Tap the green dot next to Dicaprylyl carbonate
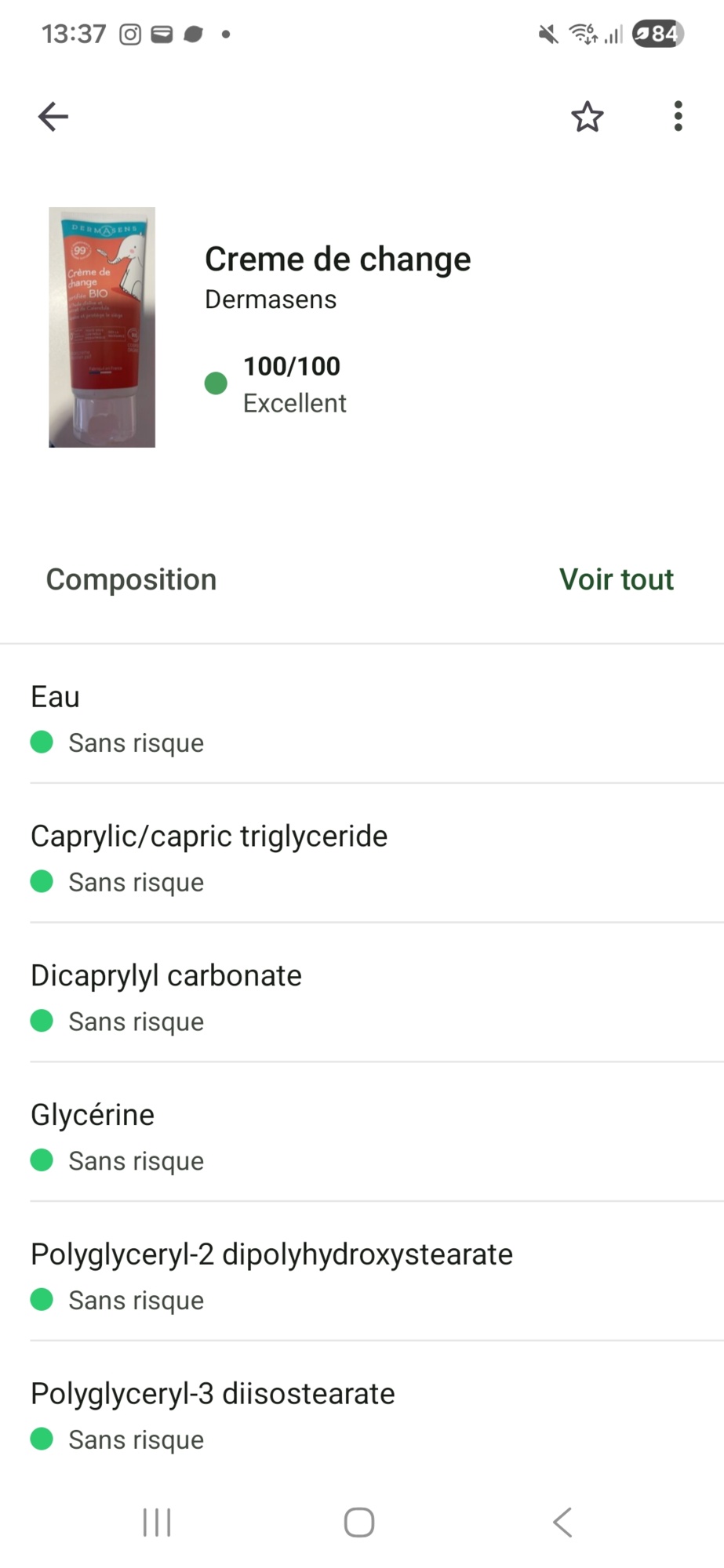 42,1021
